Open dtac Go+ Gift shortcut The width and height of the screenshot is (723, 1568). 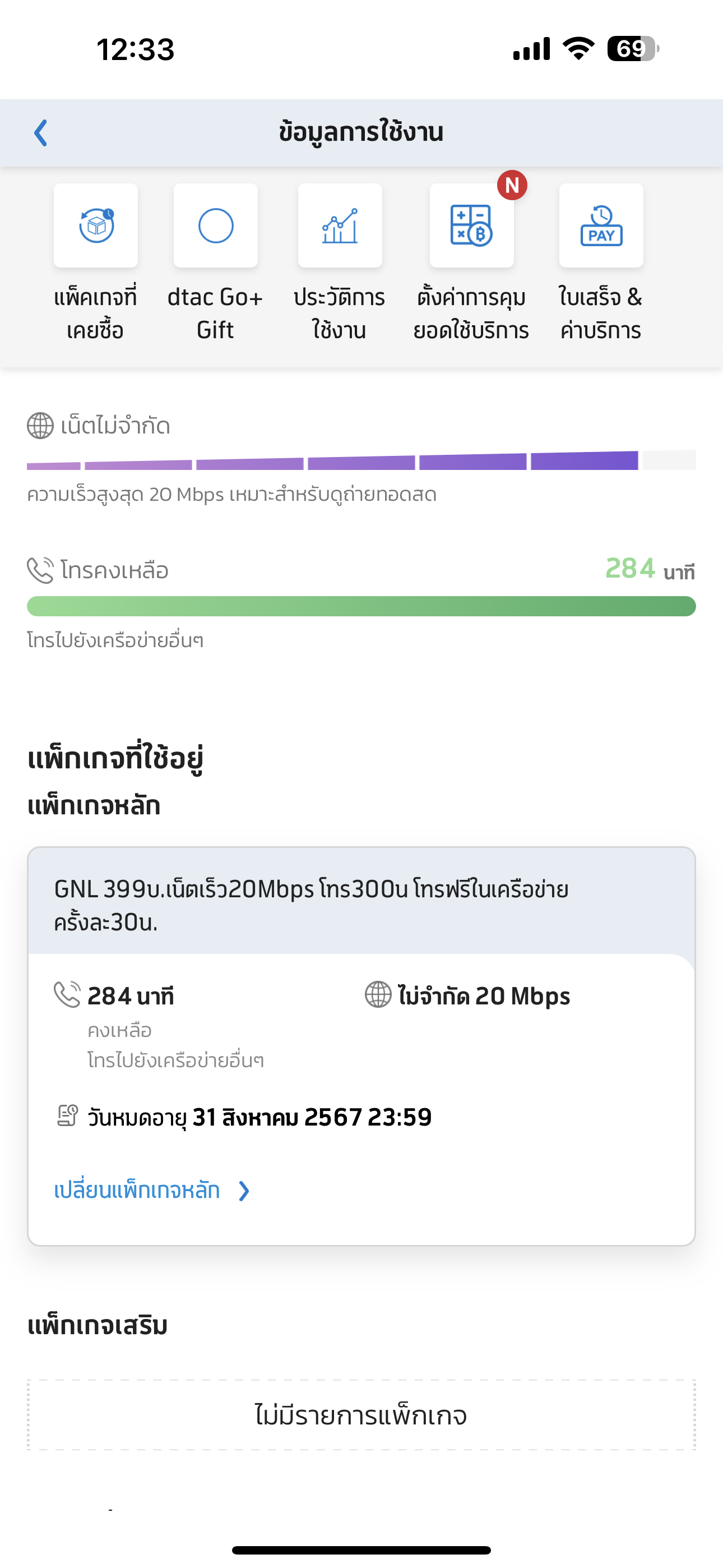215,263
